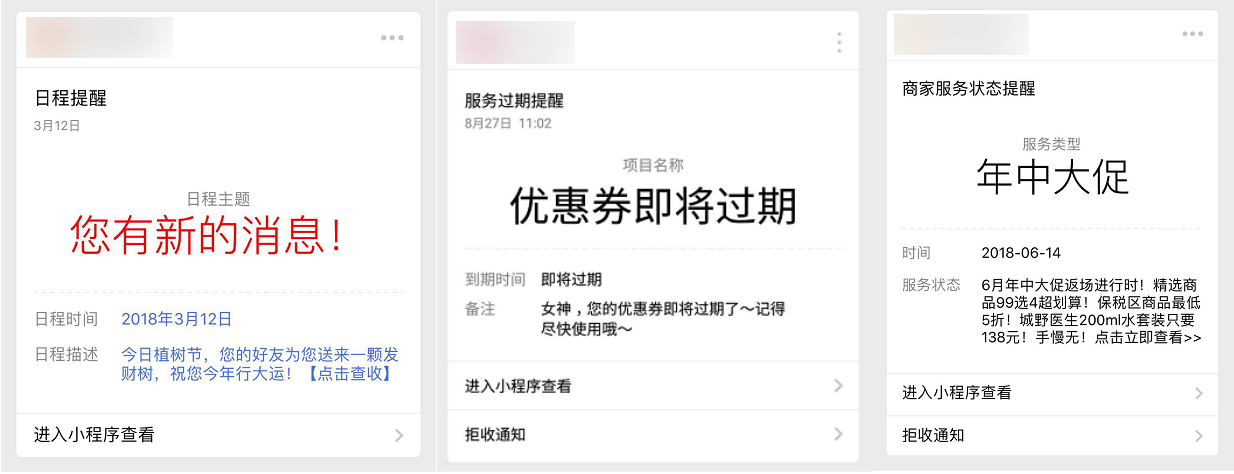Screen dimensions: 1234x474
Task: Open overflow menu on 日程提醒 card
Action: coord(392,38)
